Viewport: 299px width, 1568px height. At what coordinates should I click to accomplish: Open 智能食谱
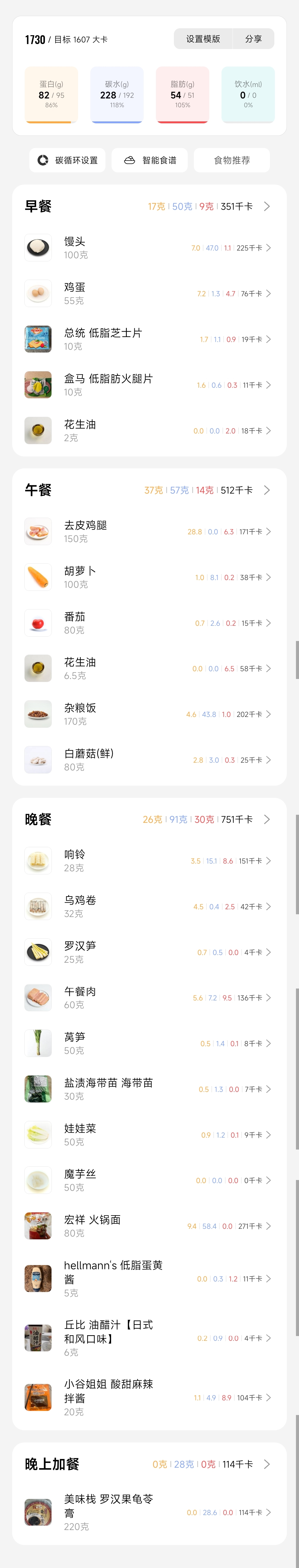coord(150,160)
